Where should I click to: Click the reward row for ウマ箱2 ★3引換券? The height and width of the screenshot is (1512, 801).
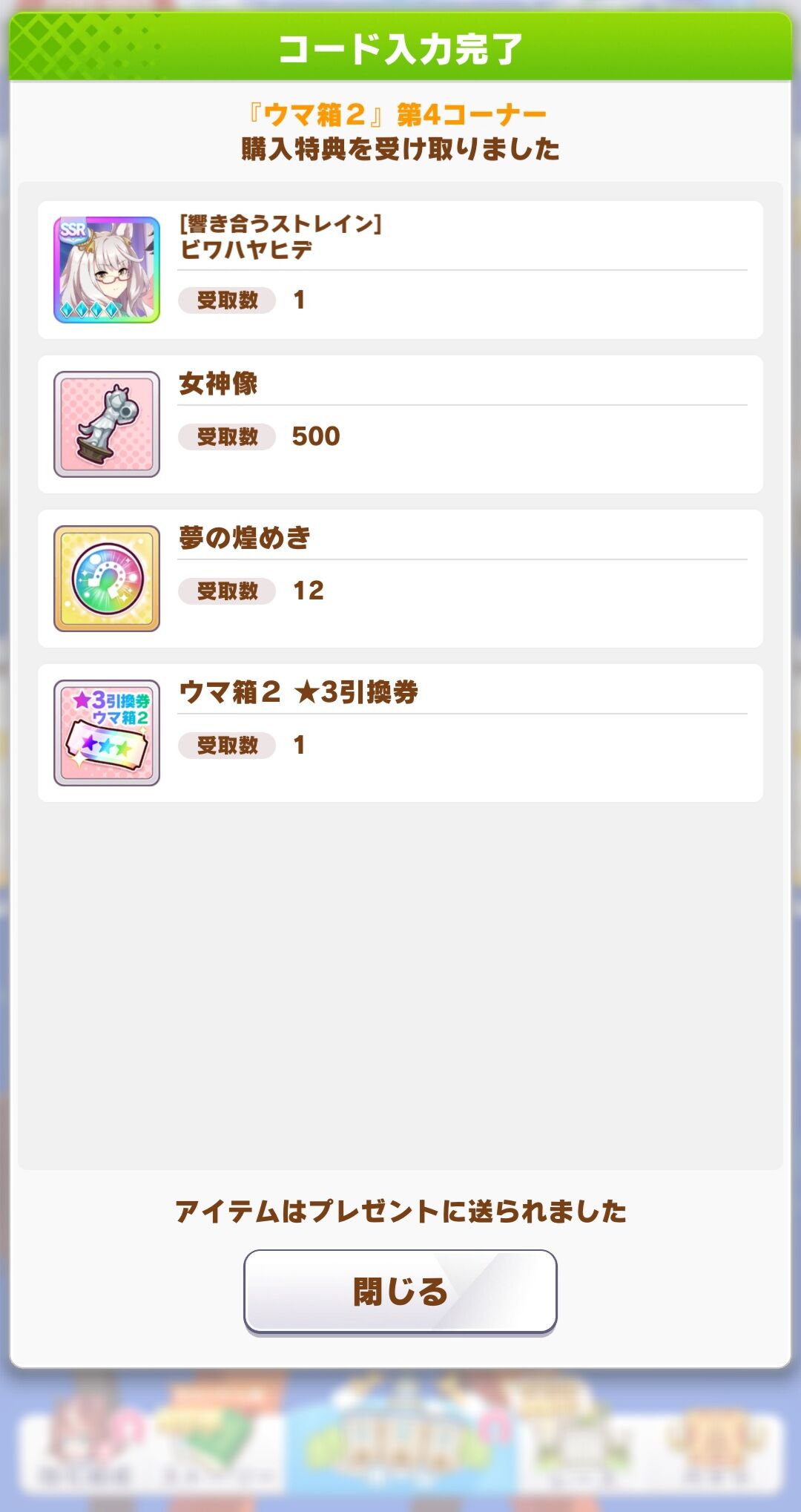coord(400,730)
